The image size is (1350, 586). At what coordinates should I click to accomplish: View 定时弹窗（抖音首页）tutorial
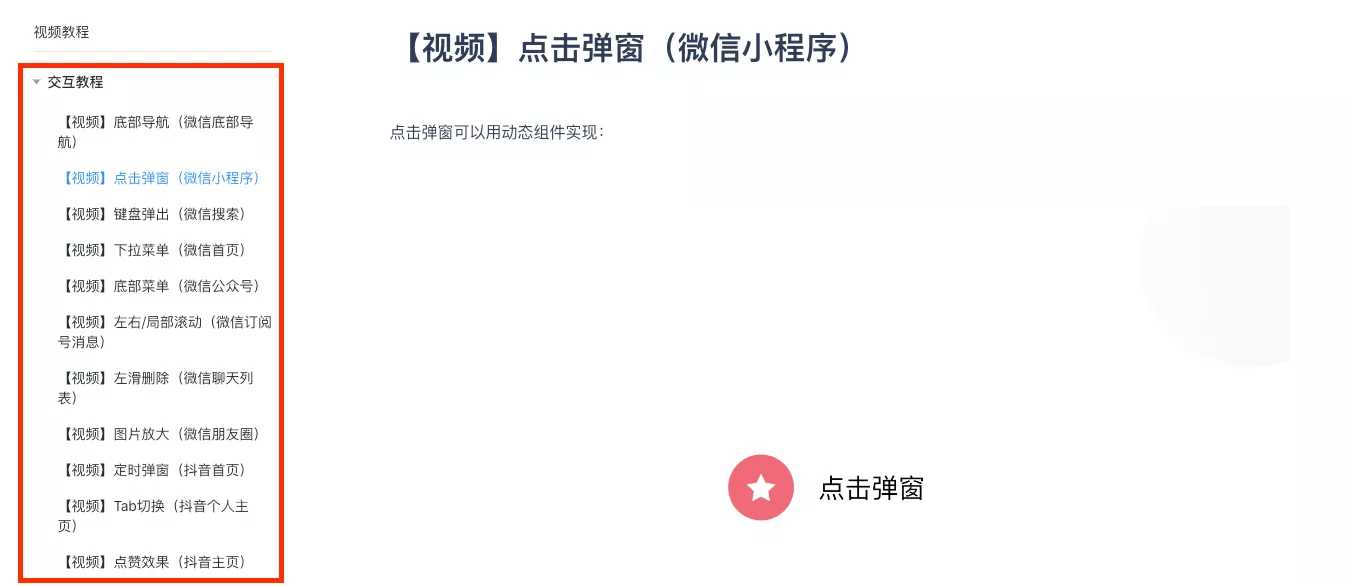[153, 470]
